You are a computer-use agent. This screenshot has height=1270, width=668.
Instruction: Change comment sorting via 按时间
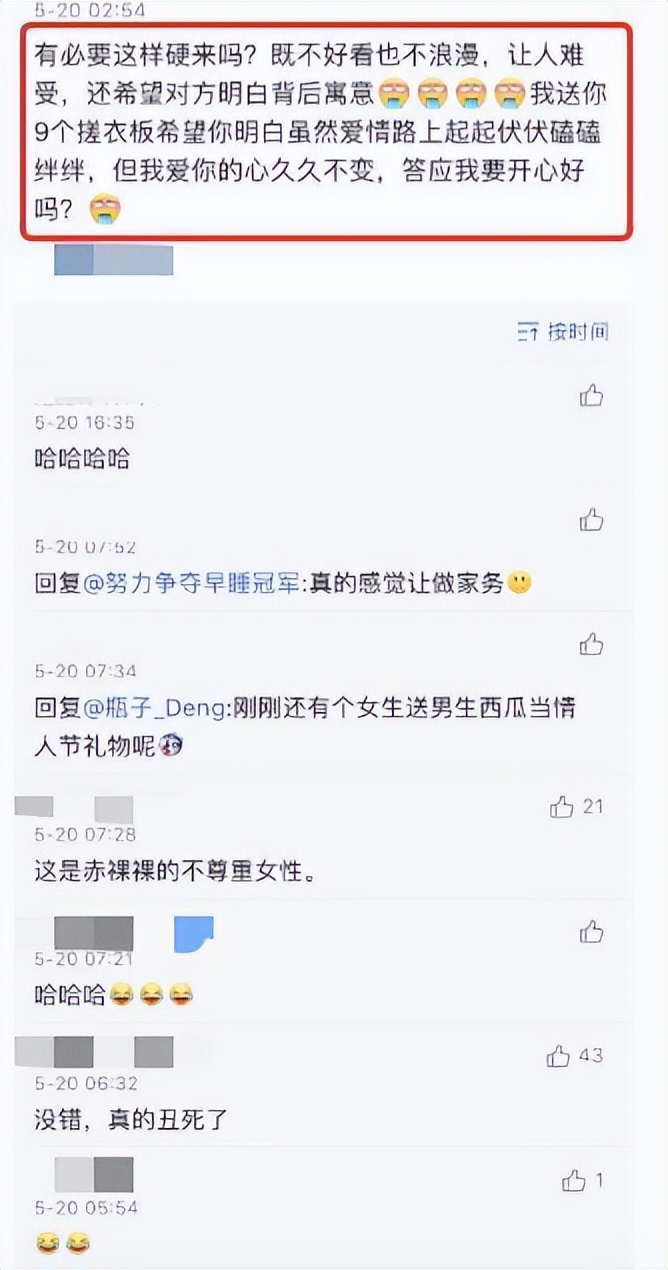pyautogui.click(x=563, y=332)
